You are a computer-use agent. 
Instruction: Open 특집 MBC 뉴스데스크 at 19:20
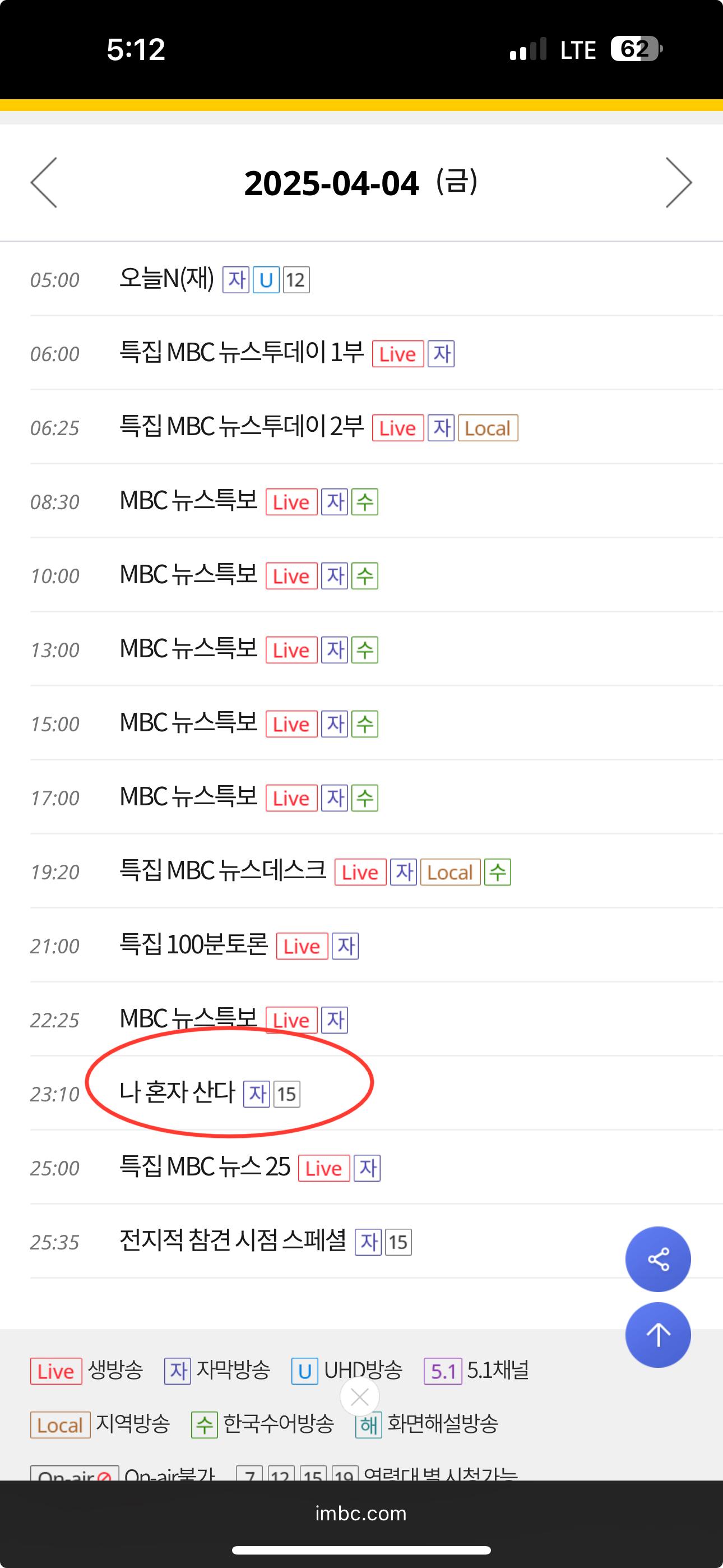click(x=223, y=871)
